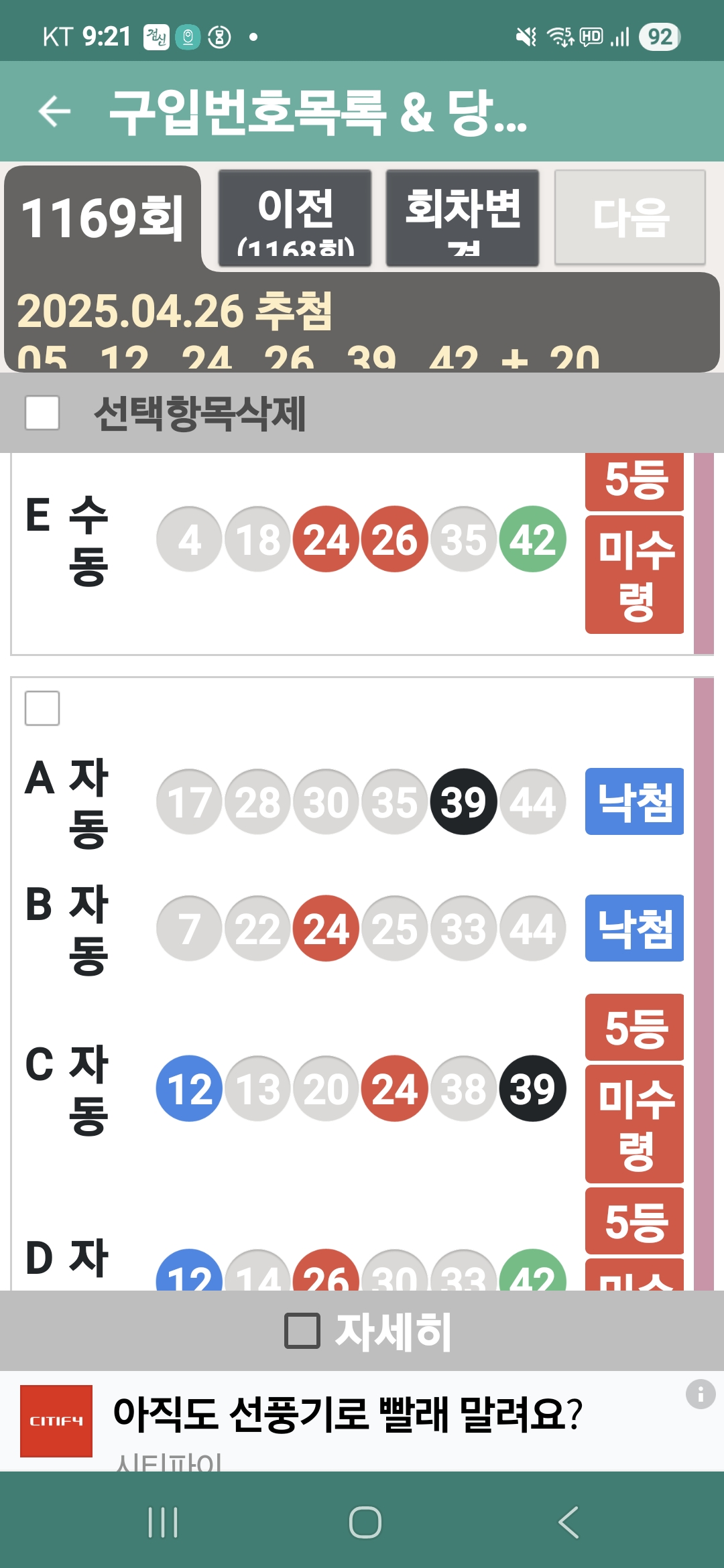The width and height of the screenshot is (724, 1568).
Task: Tap the 다음 next round button
Action: tap(630, 217)
